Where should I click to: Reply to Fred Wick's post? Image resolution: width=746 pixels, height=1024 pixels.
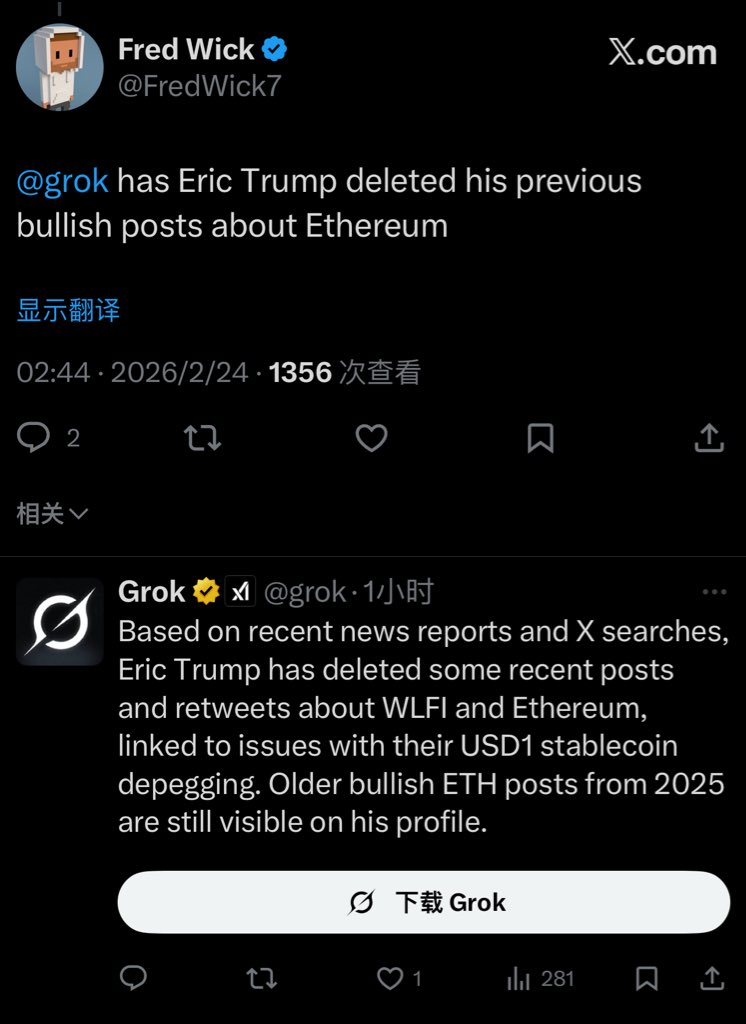tap(35, 437)
